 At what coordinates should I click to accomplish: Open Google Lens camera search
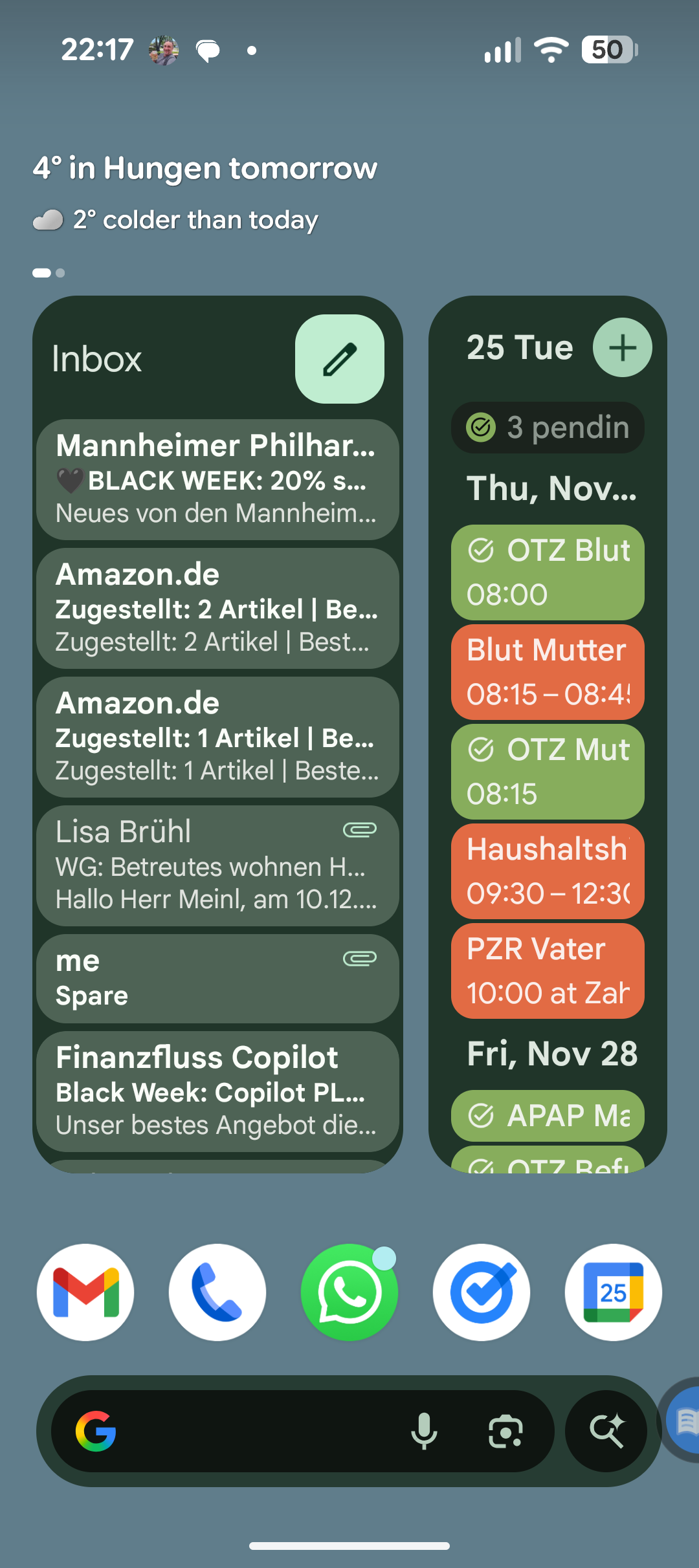(505, 1431)
